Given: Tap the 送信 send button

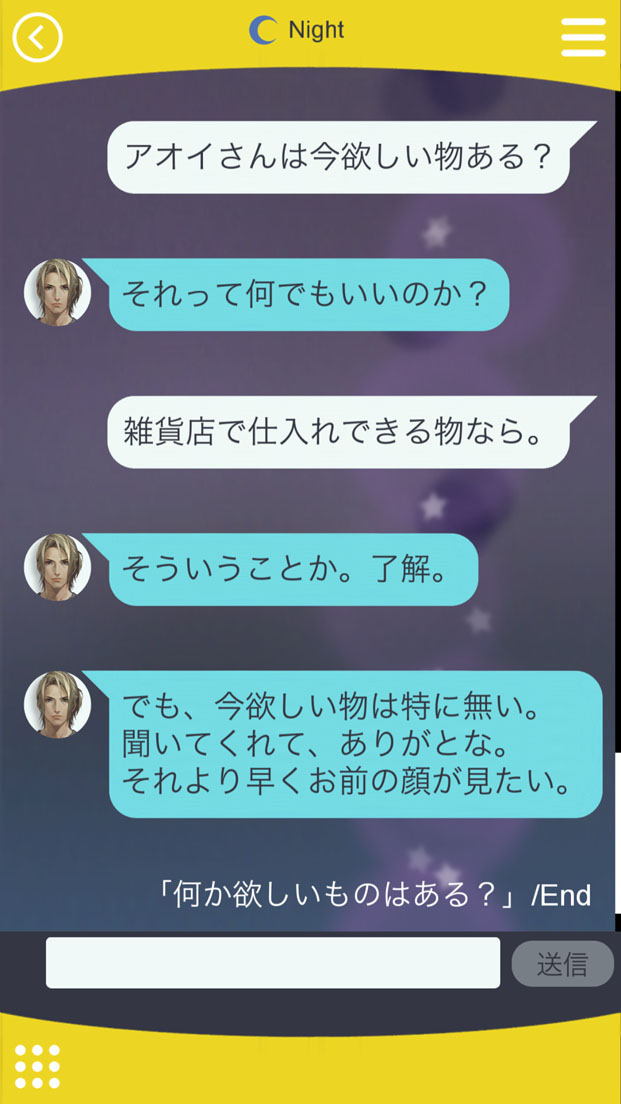Looking at the screenshot, I should [x=562, y=964].
